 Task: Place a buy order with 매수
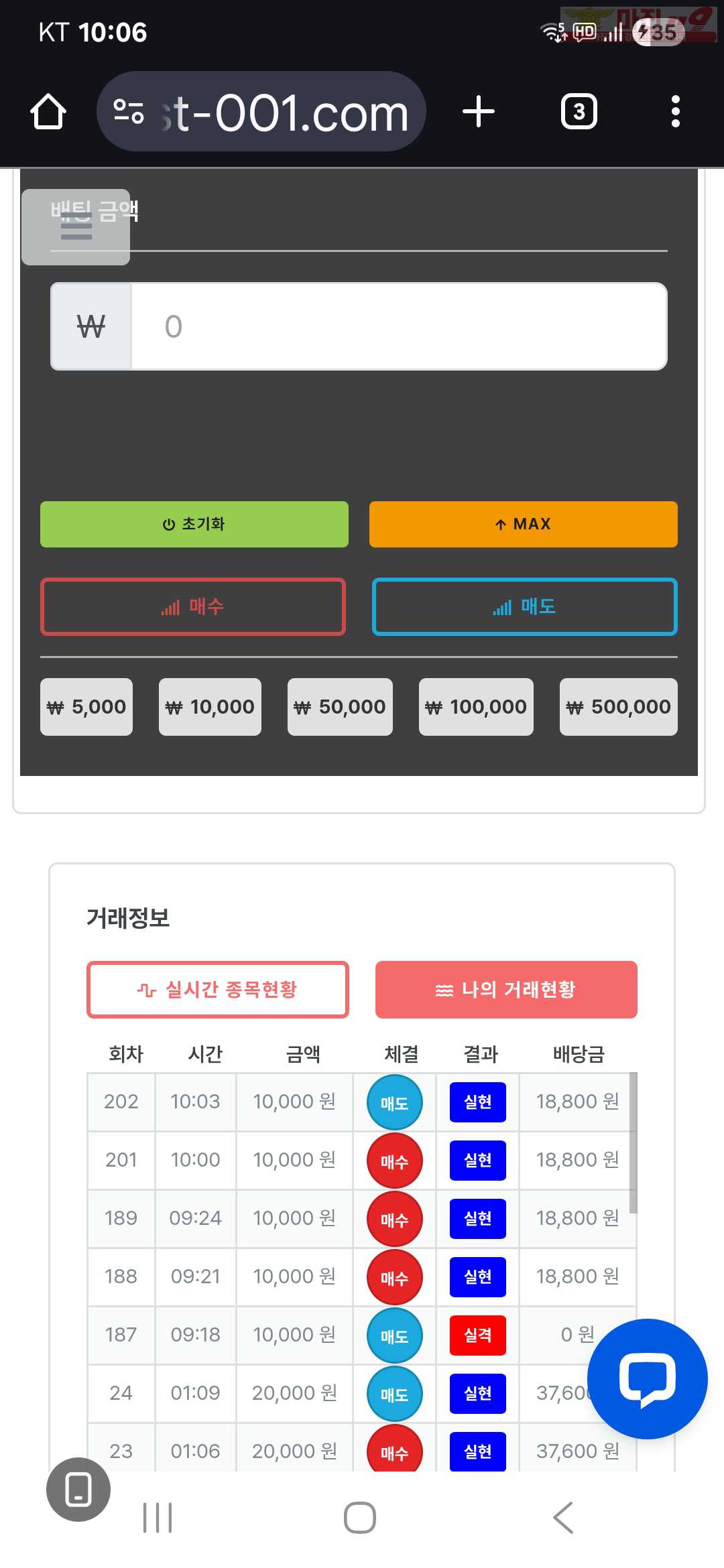(193, 606)
